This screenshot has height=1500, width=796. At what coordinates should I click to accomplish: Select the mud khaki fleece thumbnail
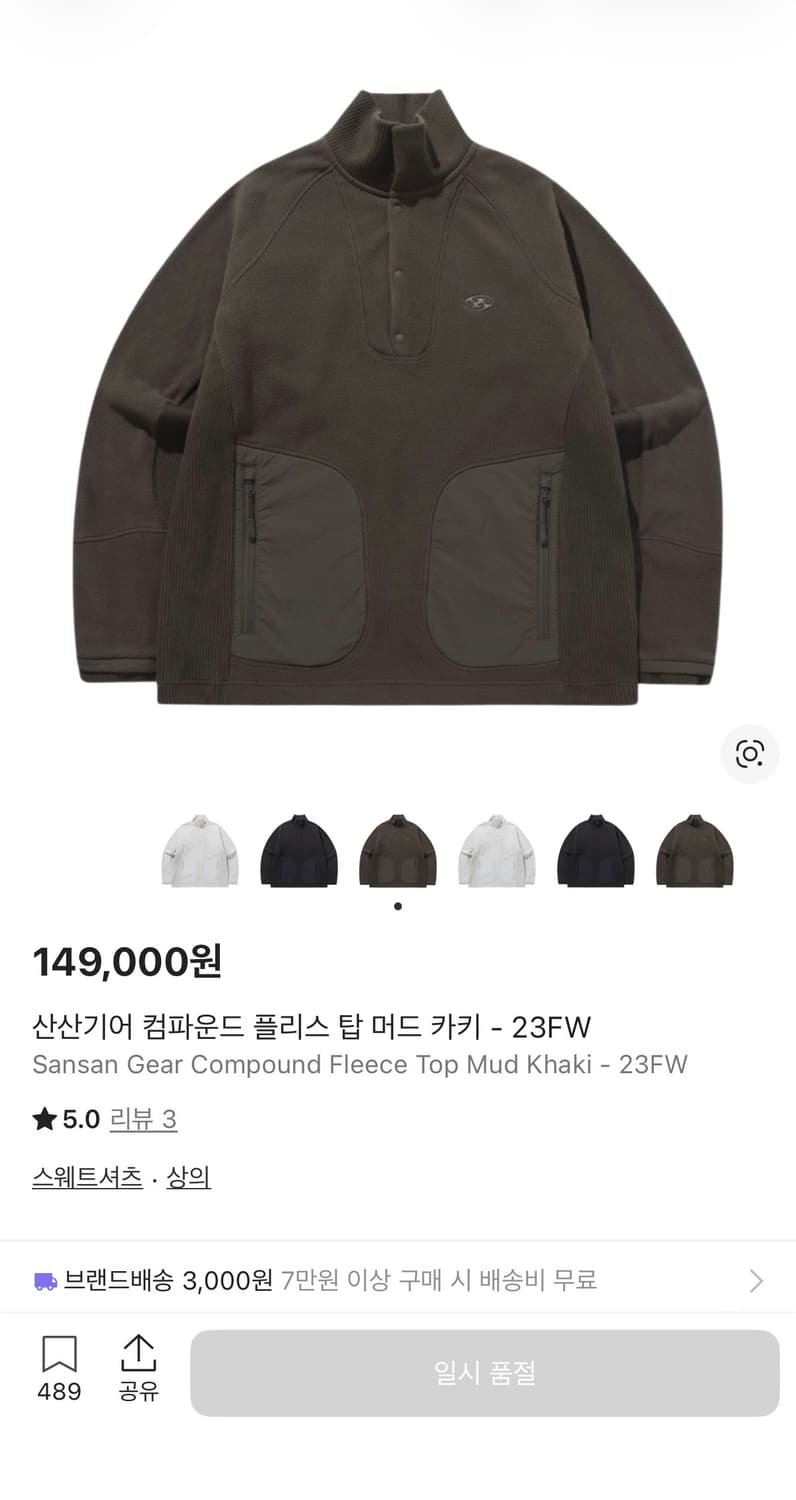(397, 850)
